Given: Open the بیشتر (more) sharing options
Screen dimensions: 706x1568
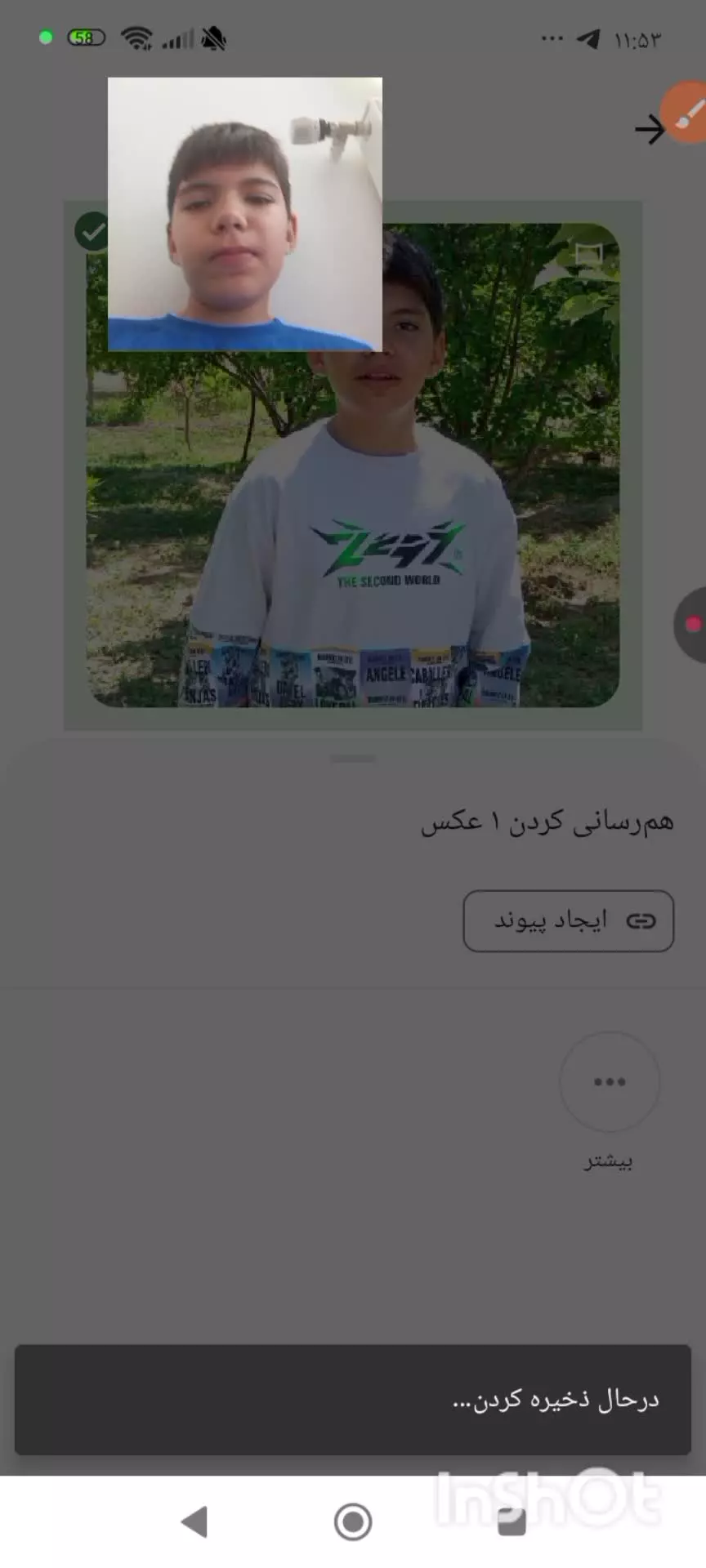Looking at the screenshot, I should pos(610,1081).
